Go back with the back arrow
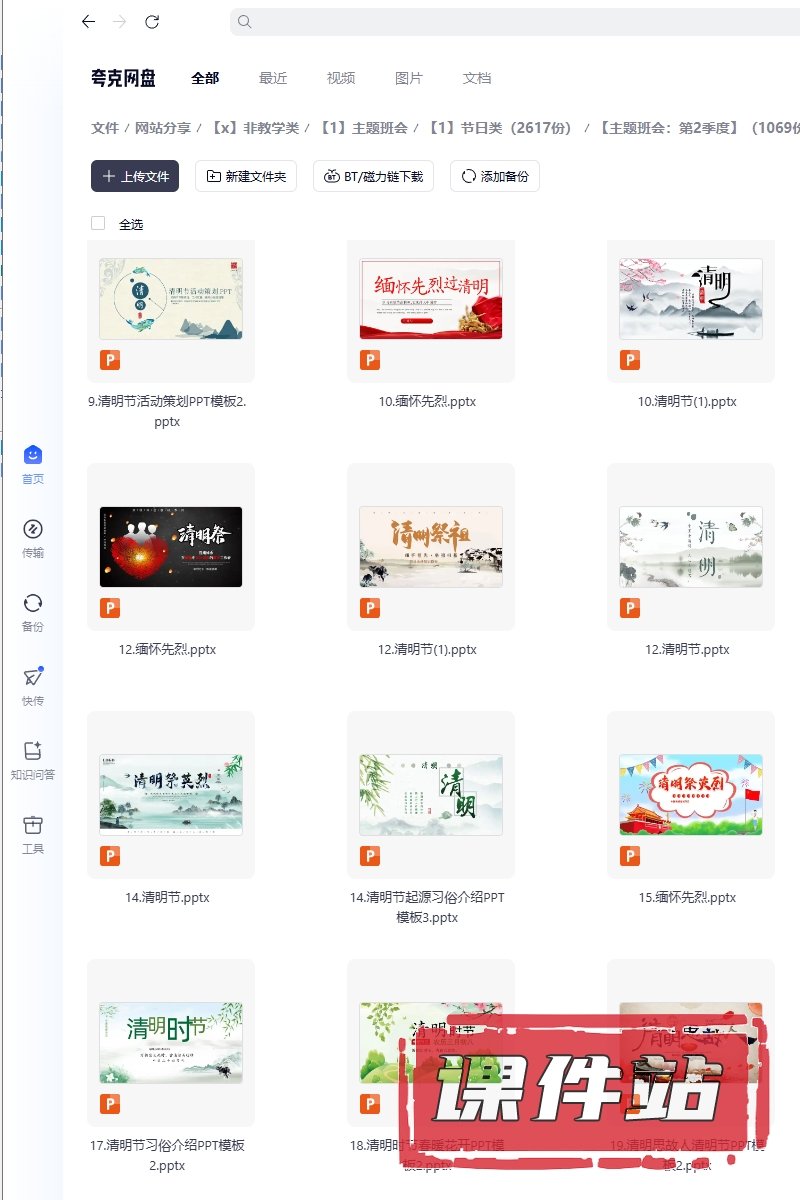The height and width of the screenshot is (1200, 800). (89, 22)
